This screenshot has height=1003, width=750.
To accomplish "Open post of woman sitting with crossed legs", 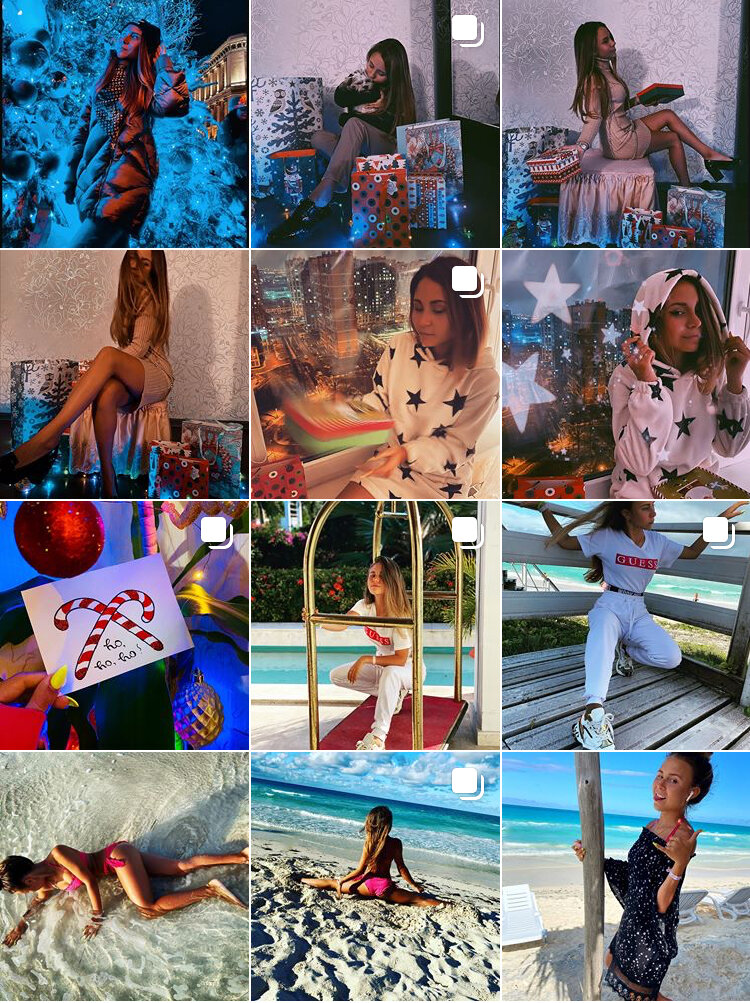I will tap(124, 374).
